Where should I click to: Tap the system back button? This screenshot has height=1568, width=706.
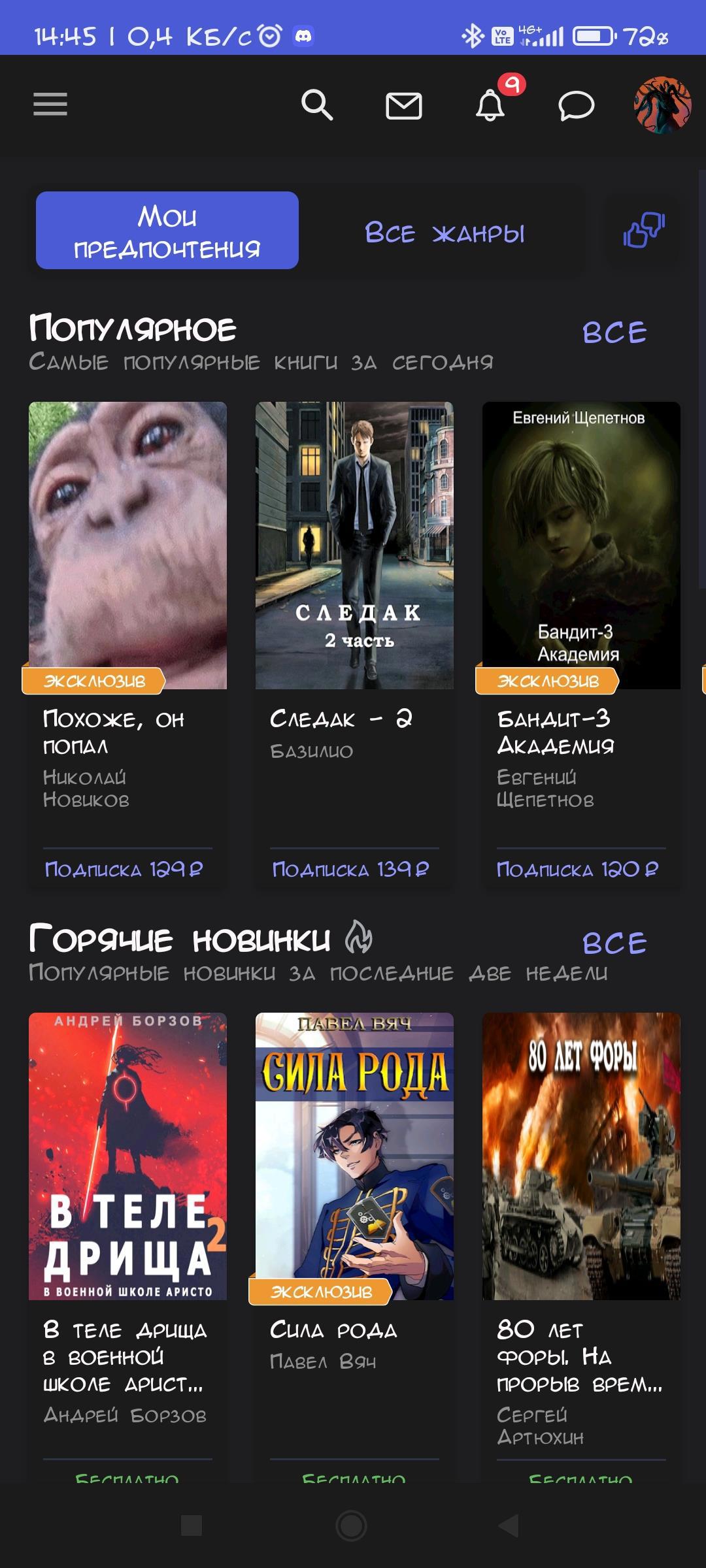point(509,1526)
